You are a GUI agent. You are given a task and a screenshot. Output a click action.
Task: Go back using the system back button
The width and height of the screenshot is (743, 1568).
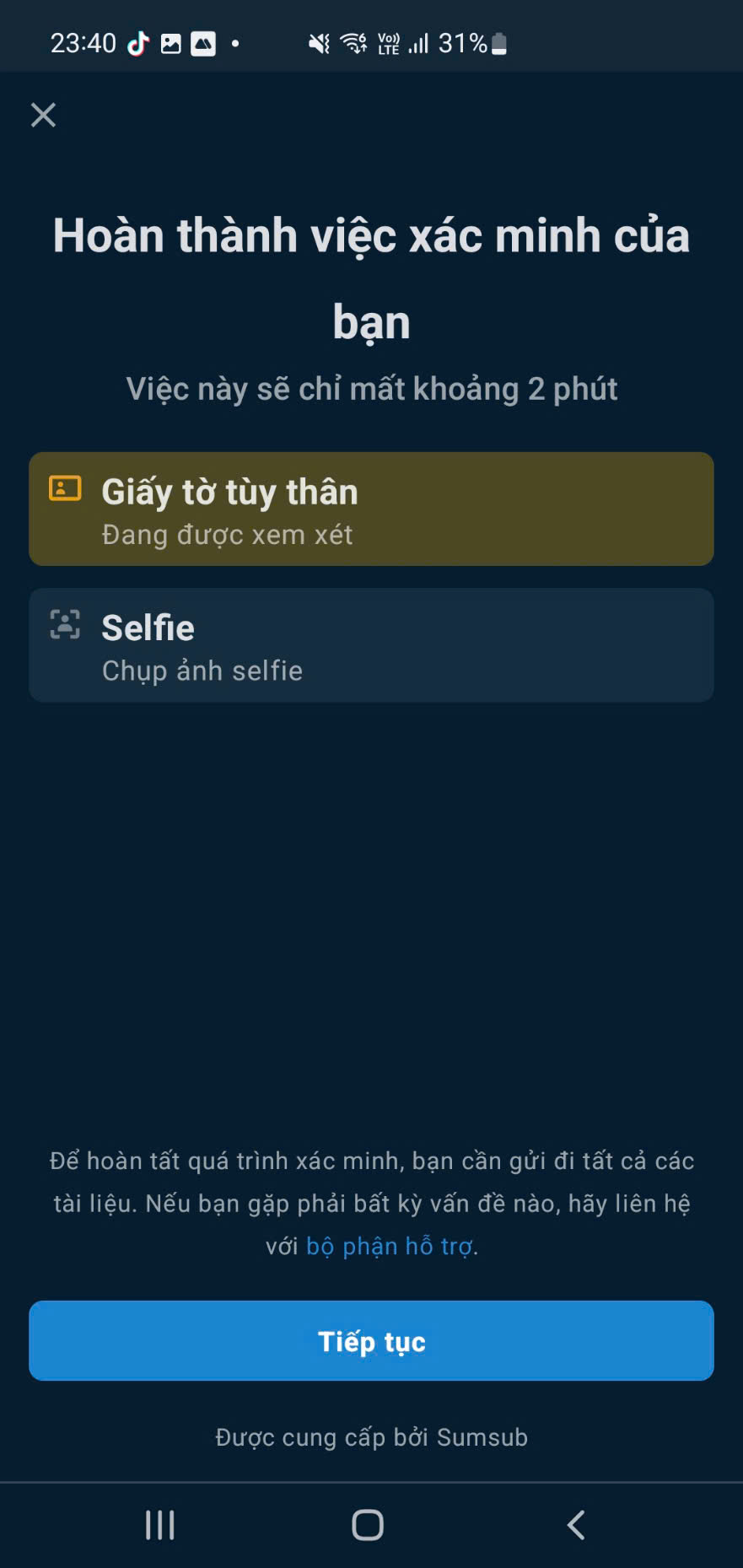(576, 1525)
